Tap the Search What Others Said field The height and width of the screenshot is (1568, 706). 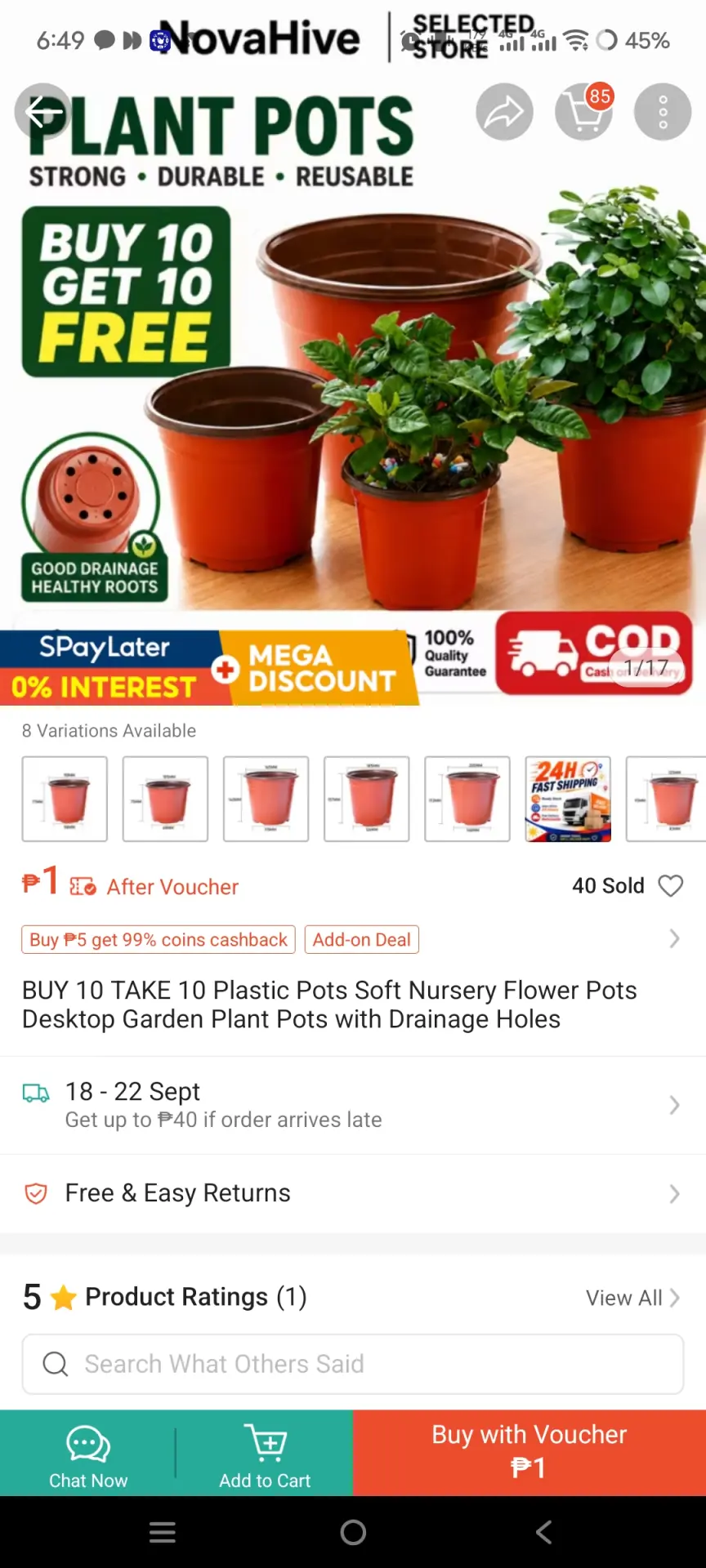(x=353, y=1364)
